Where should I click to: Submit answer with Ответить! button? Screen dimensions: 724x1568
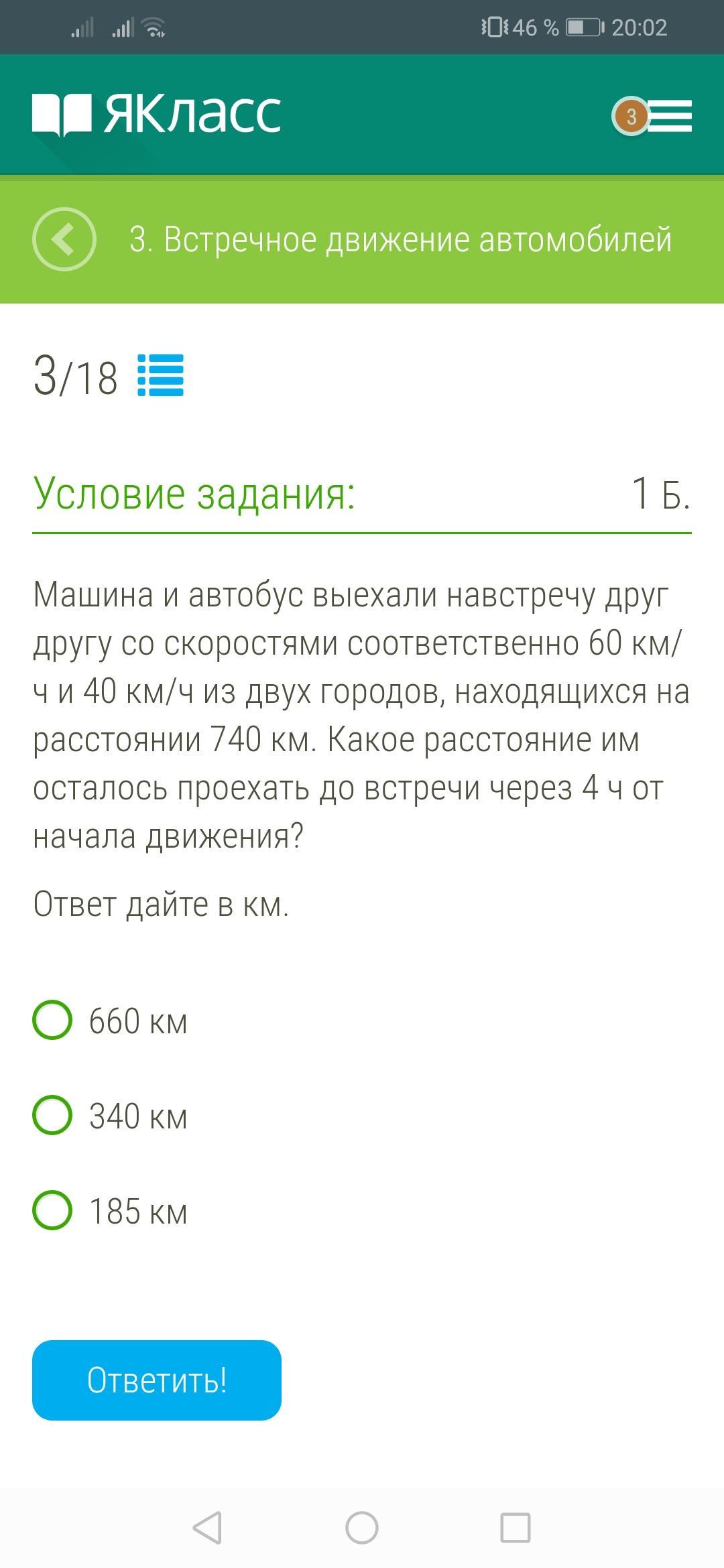point(157,1380)
